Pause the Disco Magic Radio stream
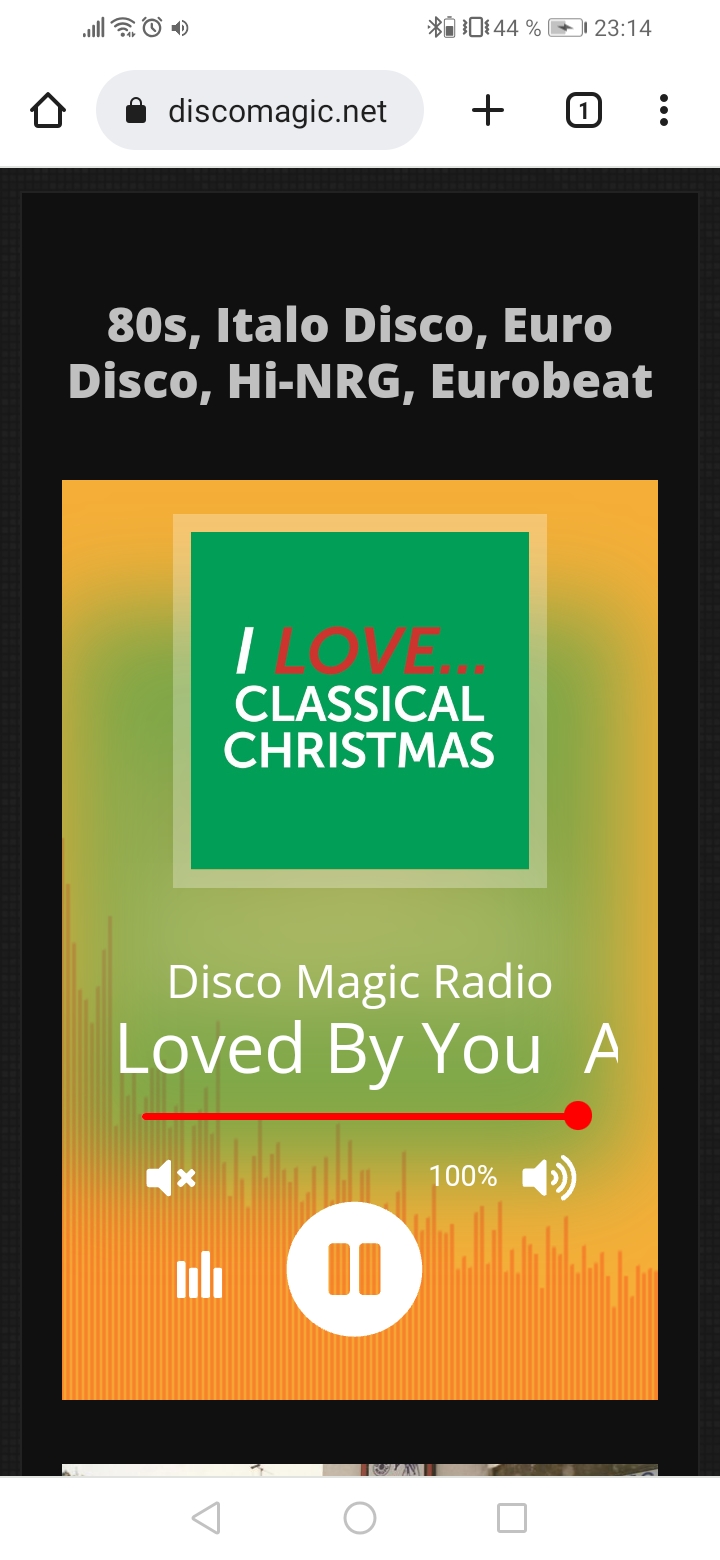Screen dimensions: 720x1560 pos(354,1269)
